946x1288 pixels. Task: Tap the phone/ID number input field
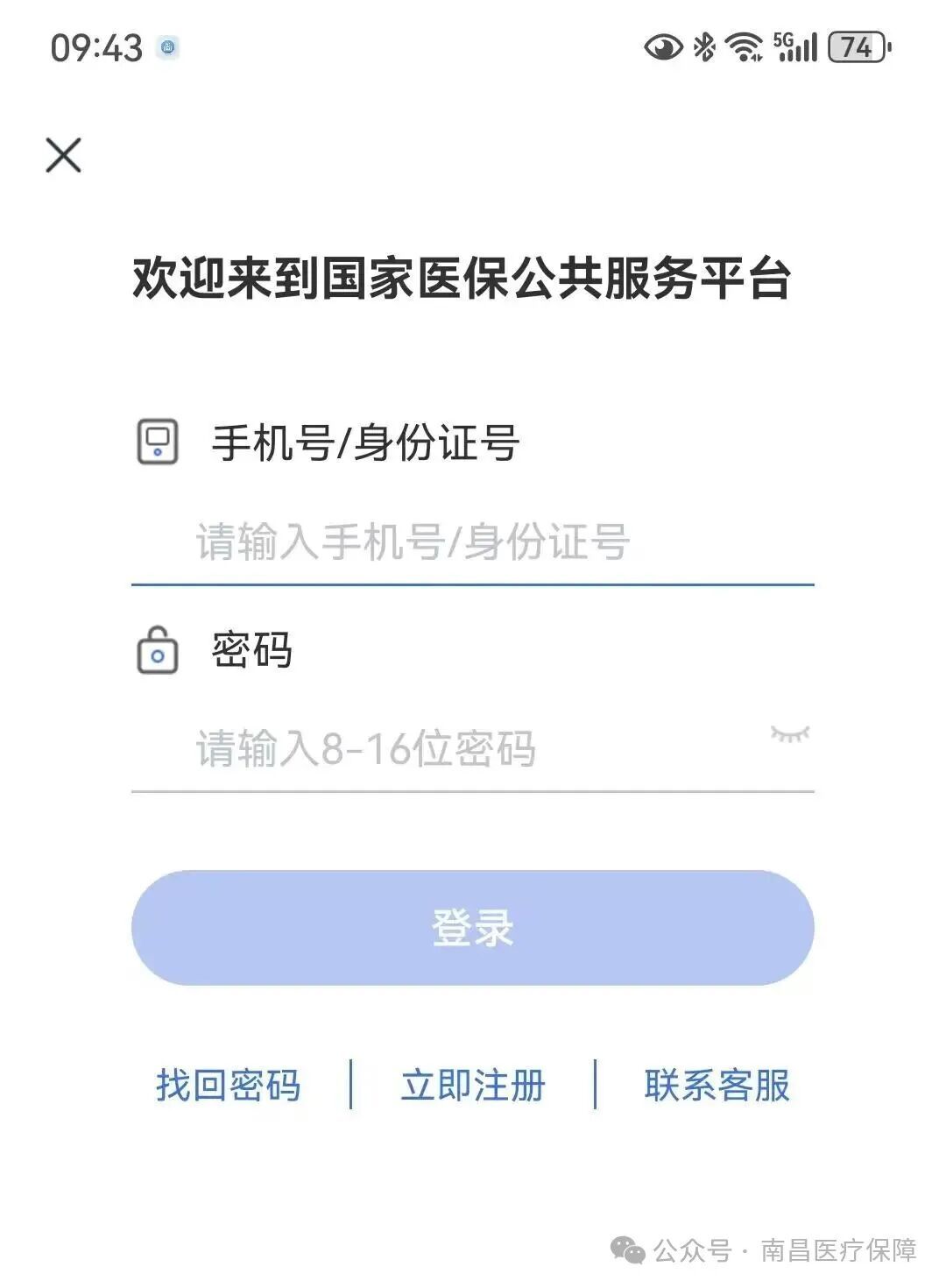click(473, 541)
